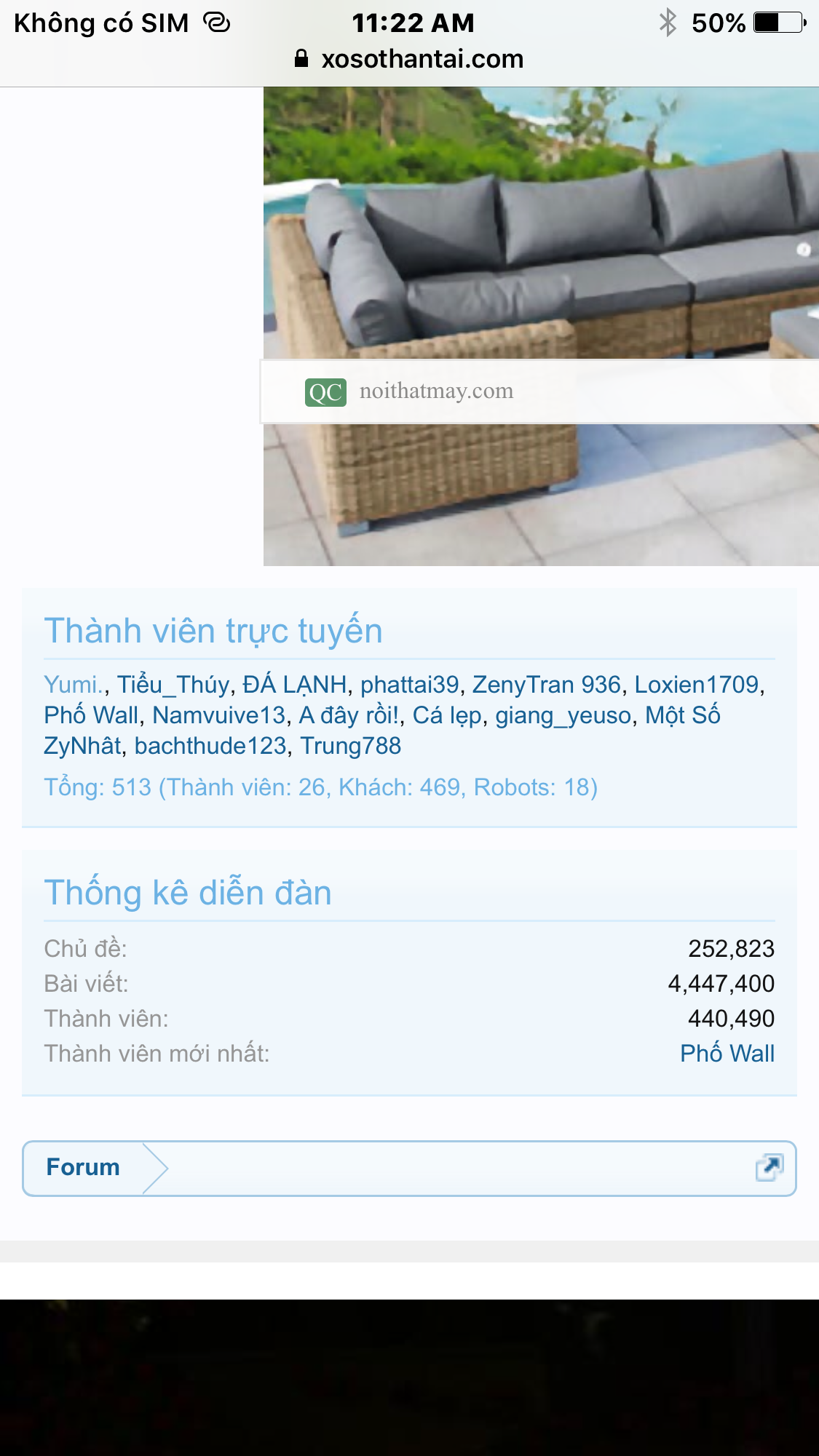View giang_yeuso's profile
The width and height of the screenshot is (819, 1456).
click(x=563, y=715)
